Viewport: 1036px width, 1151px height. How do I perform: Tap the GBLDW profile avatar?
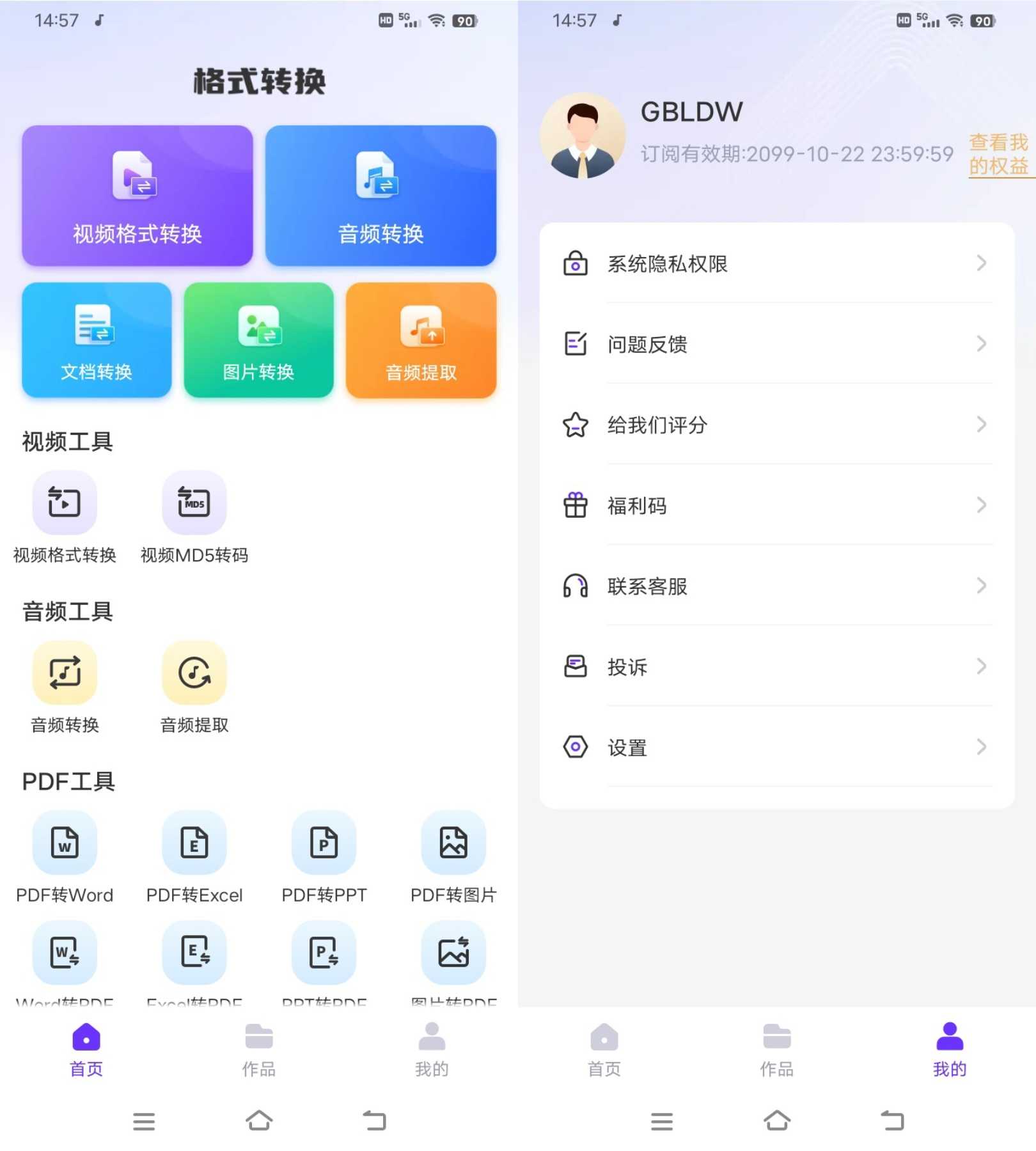point(582,136)
